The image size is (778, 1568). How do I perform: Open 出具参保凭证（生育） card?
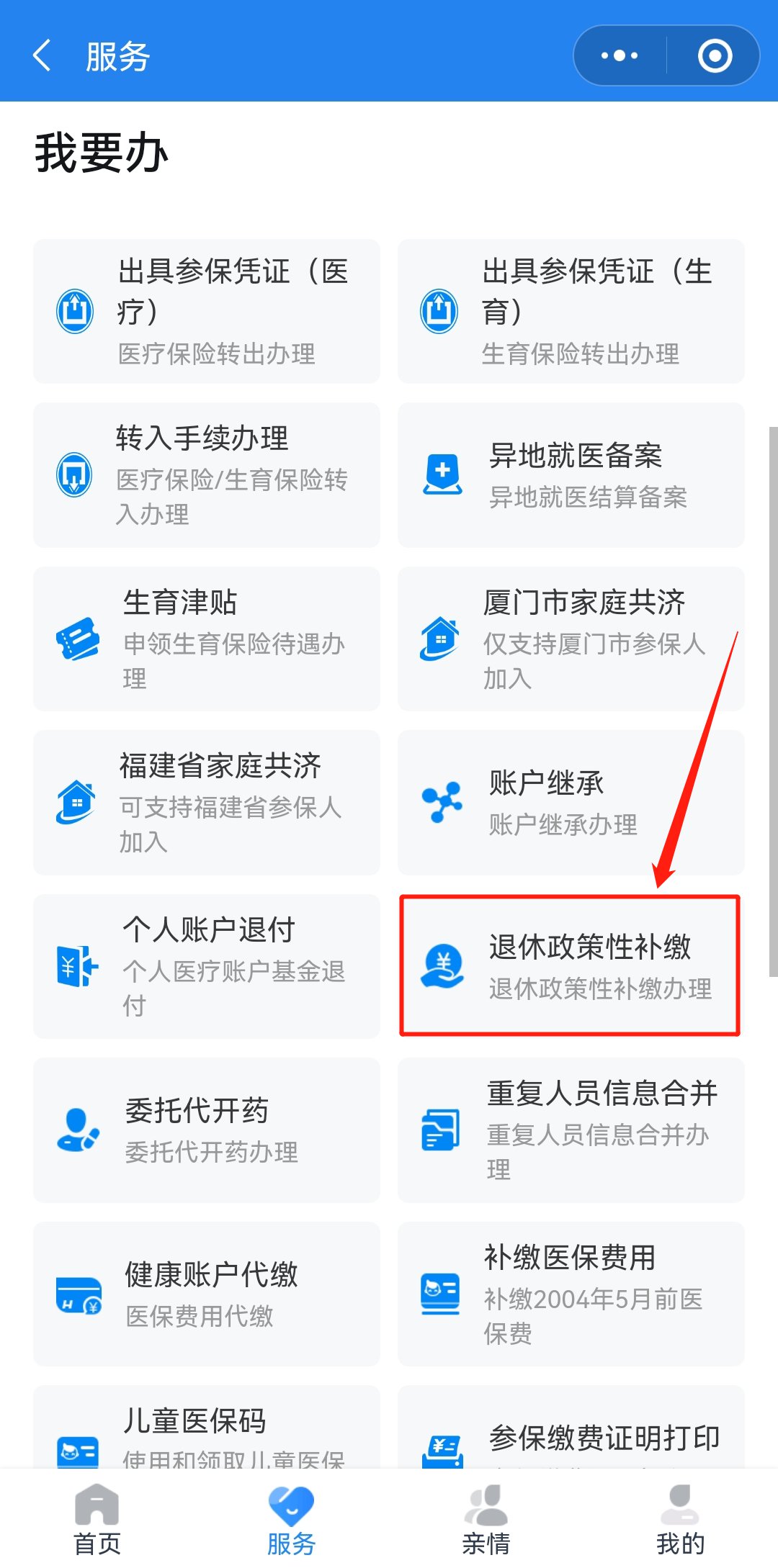point(571,311)
